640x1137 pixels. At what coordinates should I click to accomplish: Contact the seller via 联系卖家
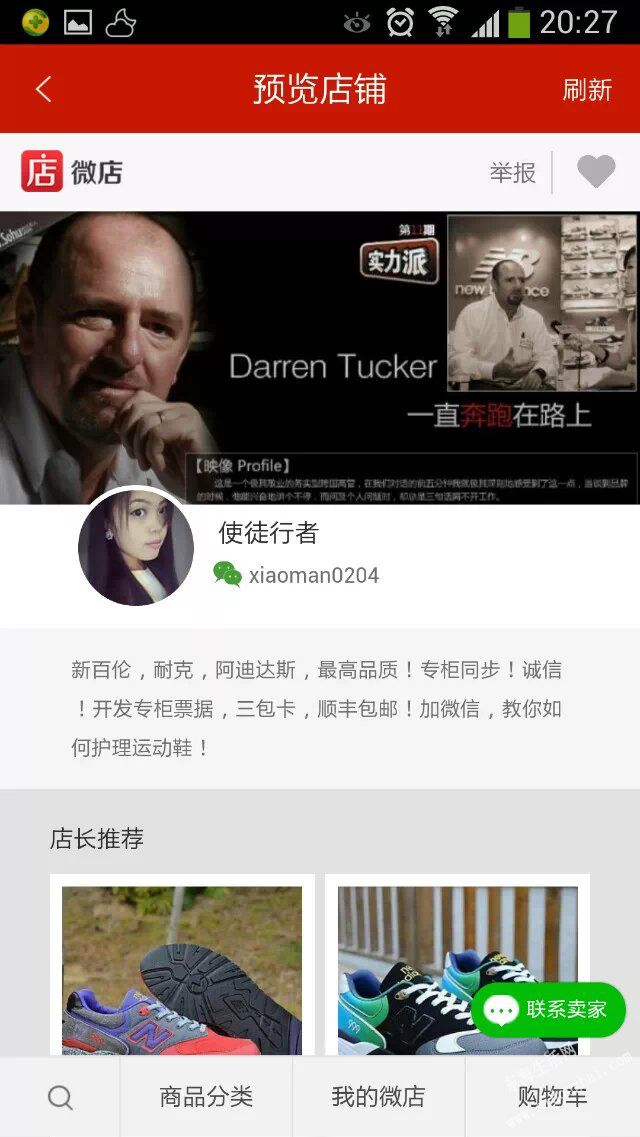(549, 1010)
